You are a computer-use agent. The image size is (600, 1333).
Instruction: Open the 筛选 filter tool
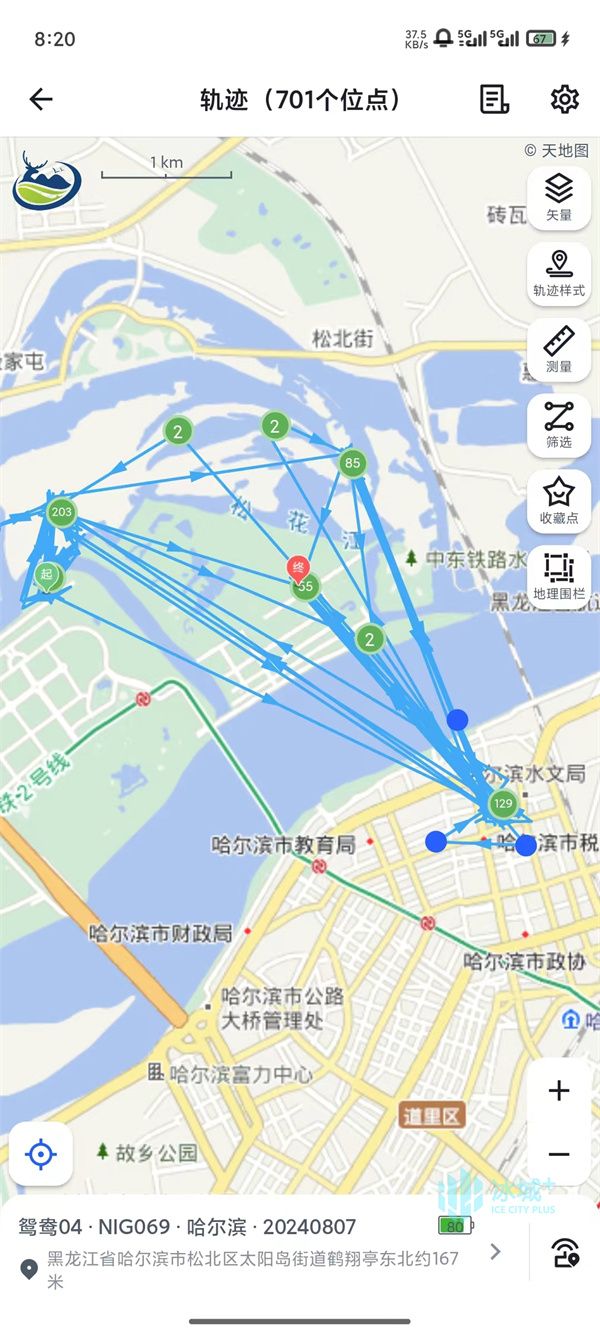click(559, 425)
